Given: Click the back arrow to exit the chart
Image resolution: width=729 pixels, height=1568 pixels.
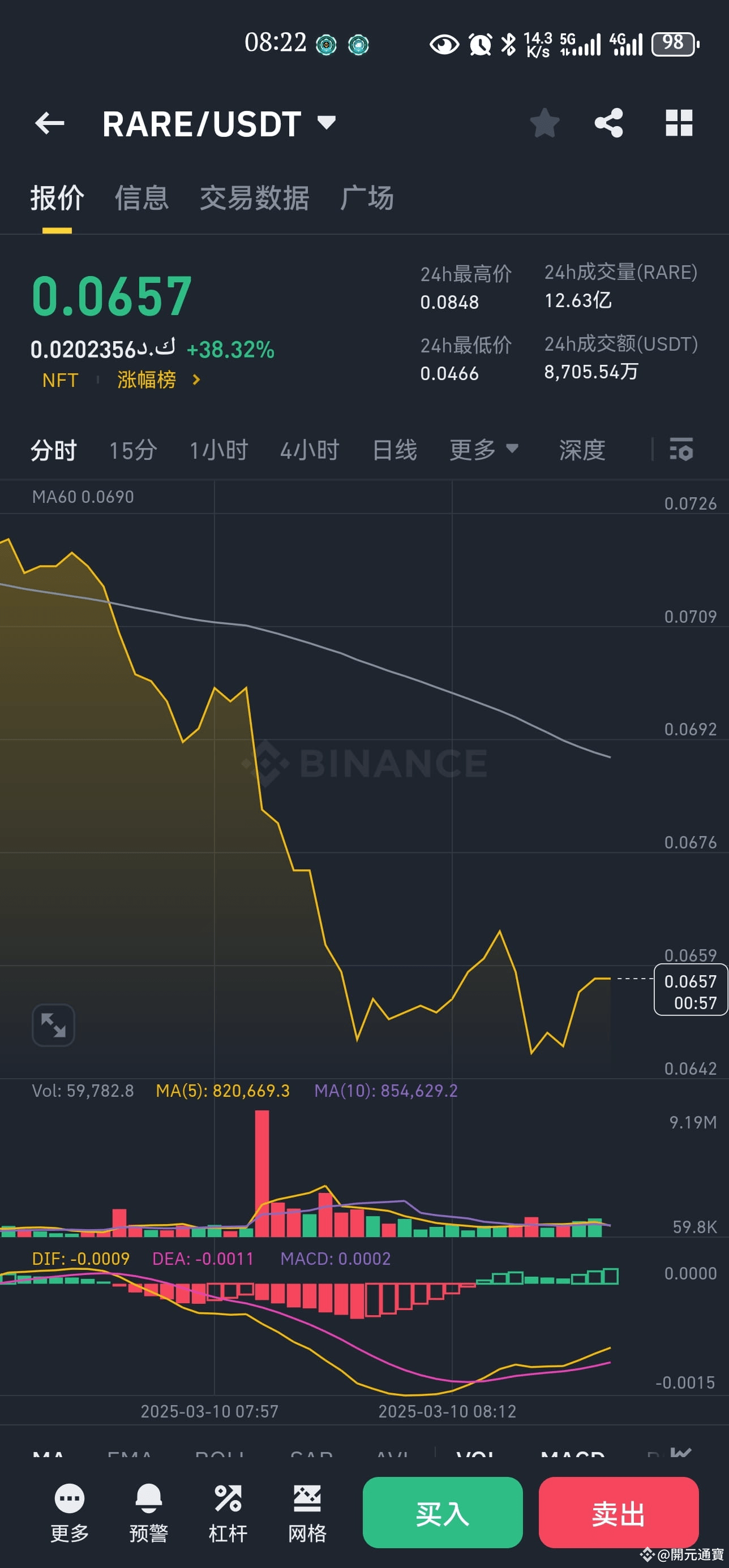Looking at the screenshot, I should 49,123.
